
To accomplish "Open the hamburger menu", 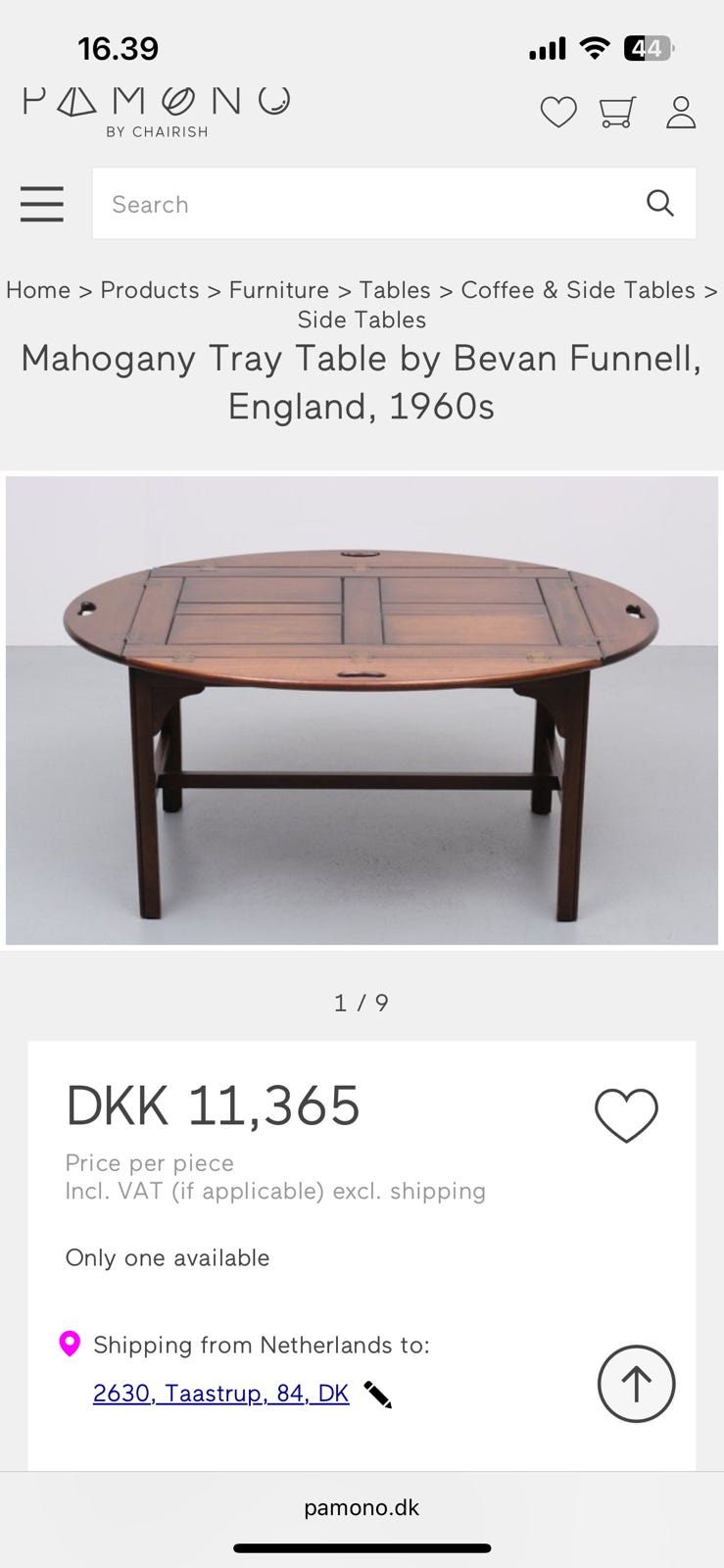I will coord(42,204).
